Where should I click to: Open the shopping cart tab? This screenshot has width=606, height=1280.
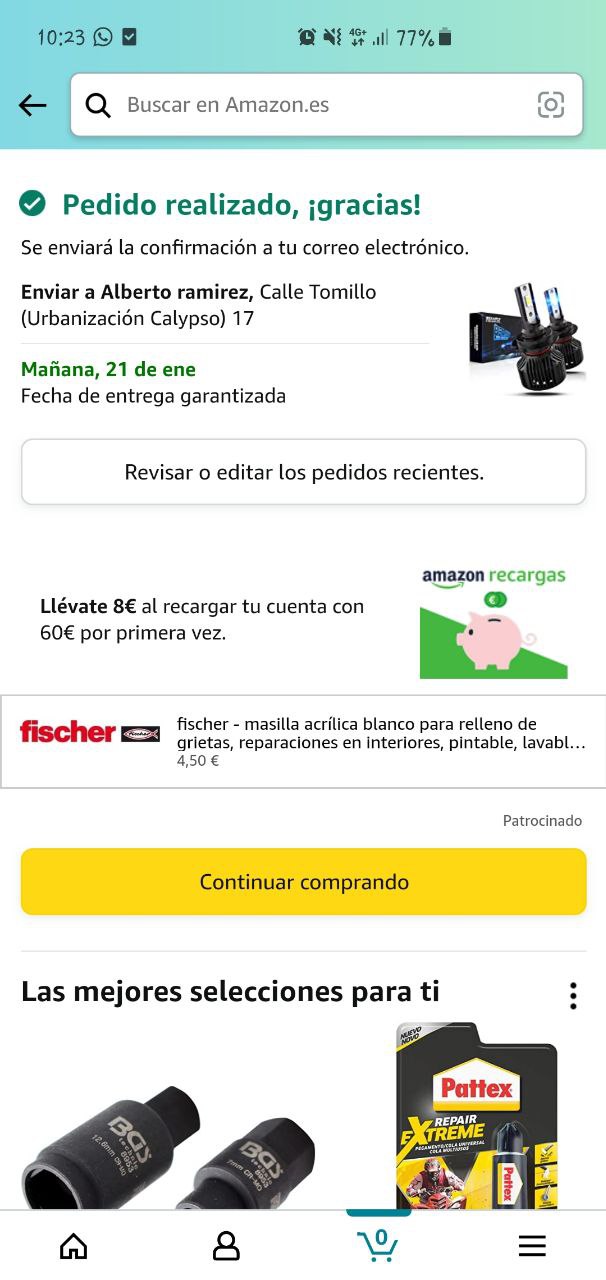pyautogui.click(x=379, y=1245)
